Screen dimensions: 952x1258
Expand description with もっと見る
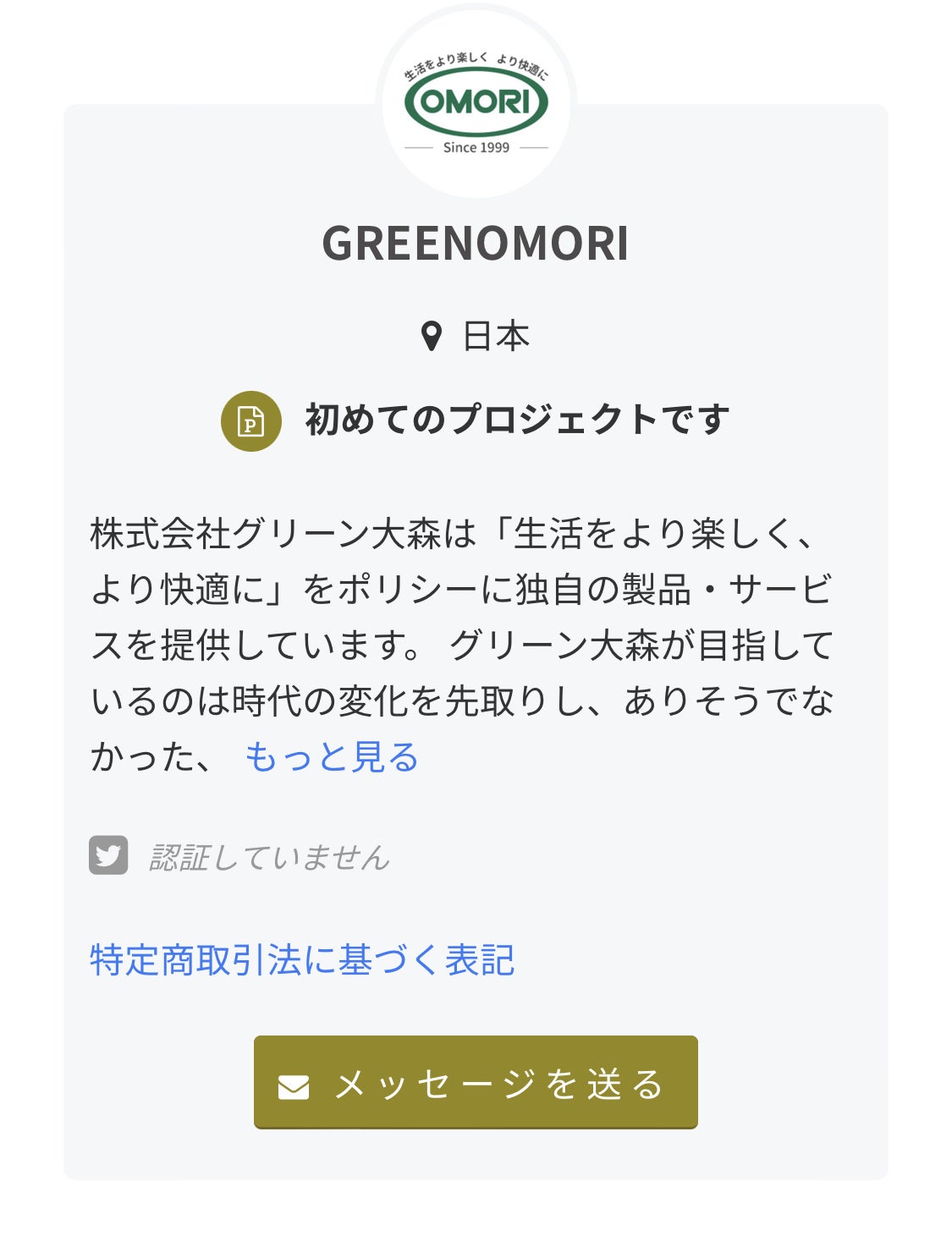331,756
